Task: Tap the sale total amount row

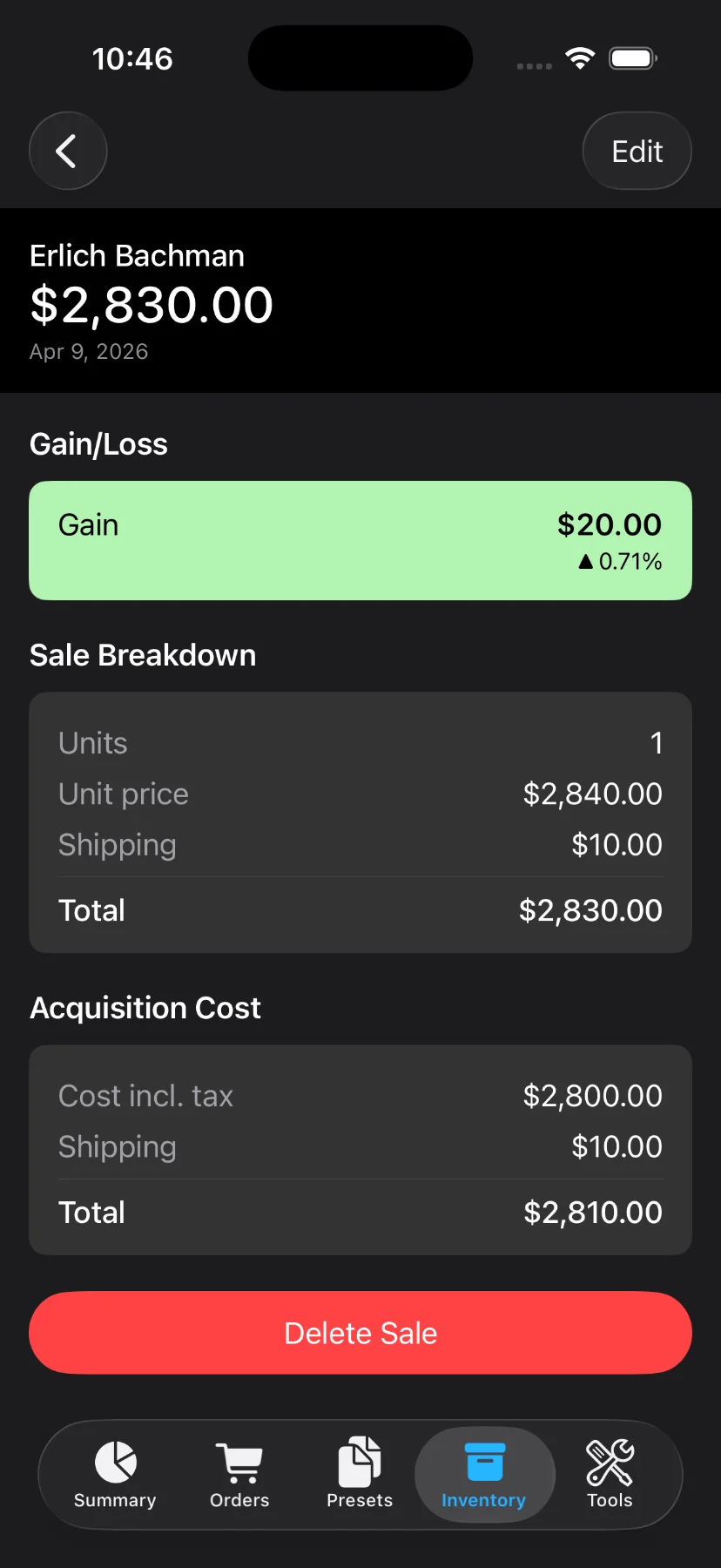Action: [x=360, y=909]
